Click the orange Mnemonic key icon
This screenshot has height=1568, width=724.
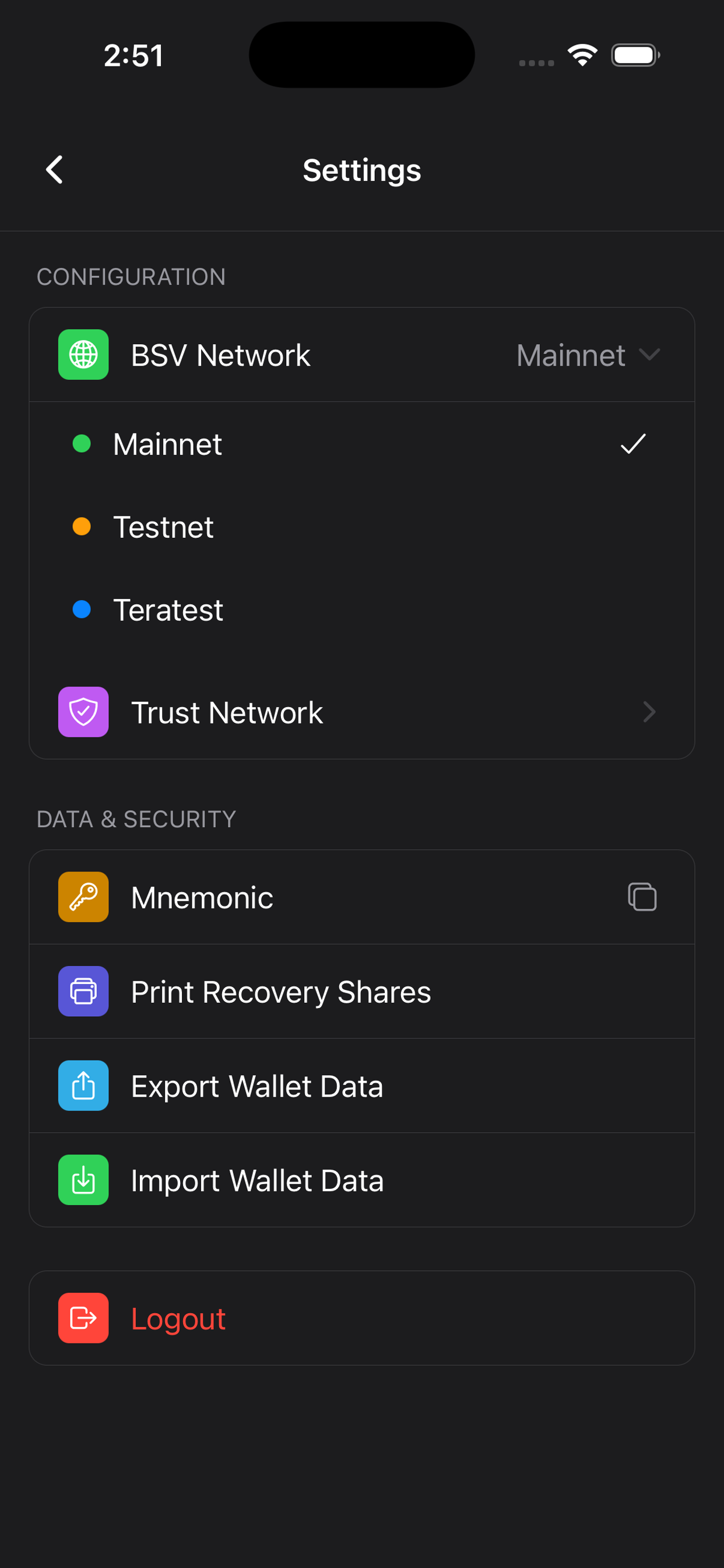(83, 896)
